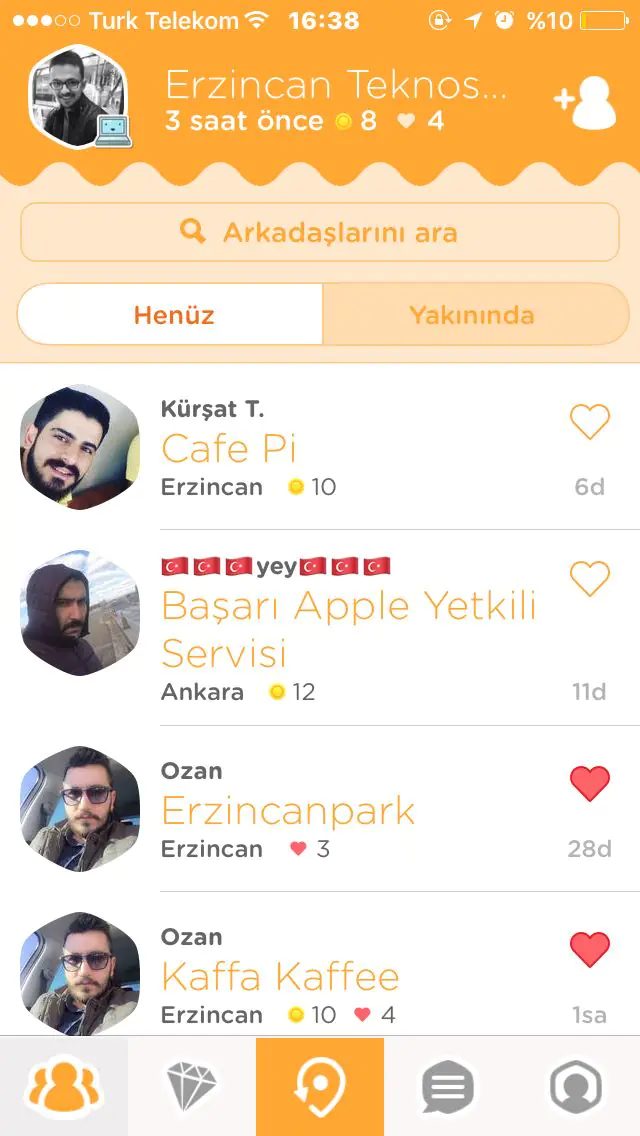640x1136 pixels.
Task: Unlike Ozan's Erzincanpark check-in
Action: click(x=589, y=784)
